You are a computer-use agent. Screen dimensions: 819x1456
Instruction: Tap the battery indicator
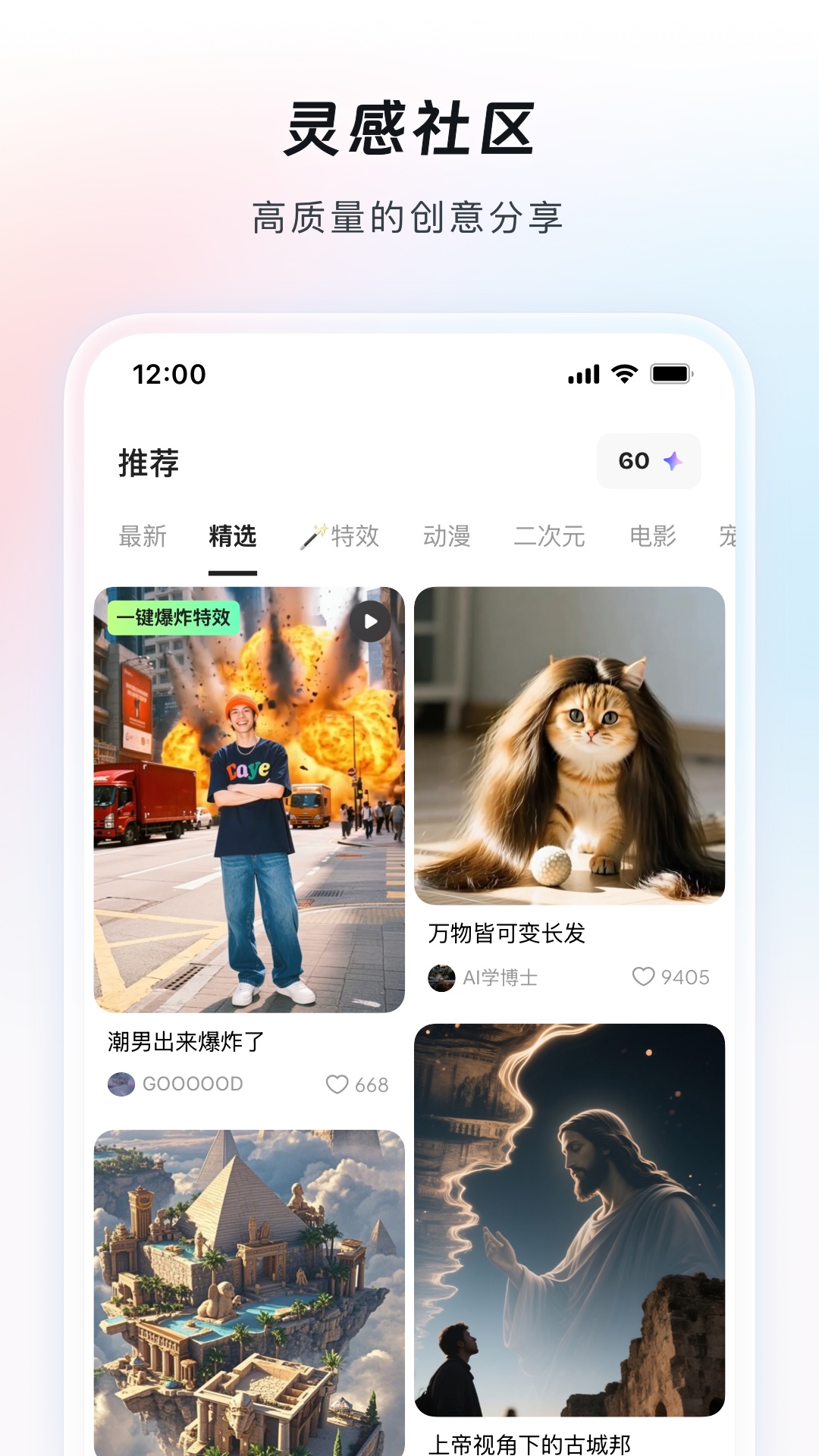[670, 373]
